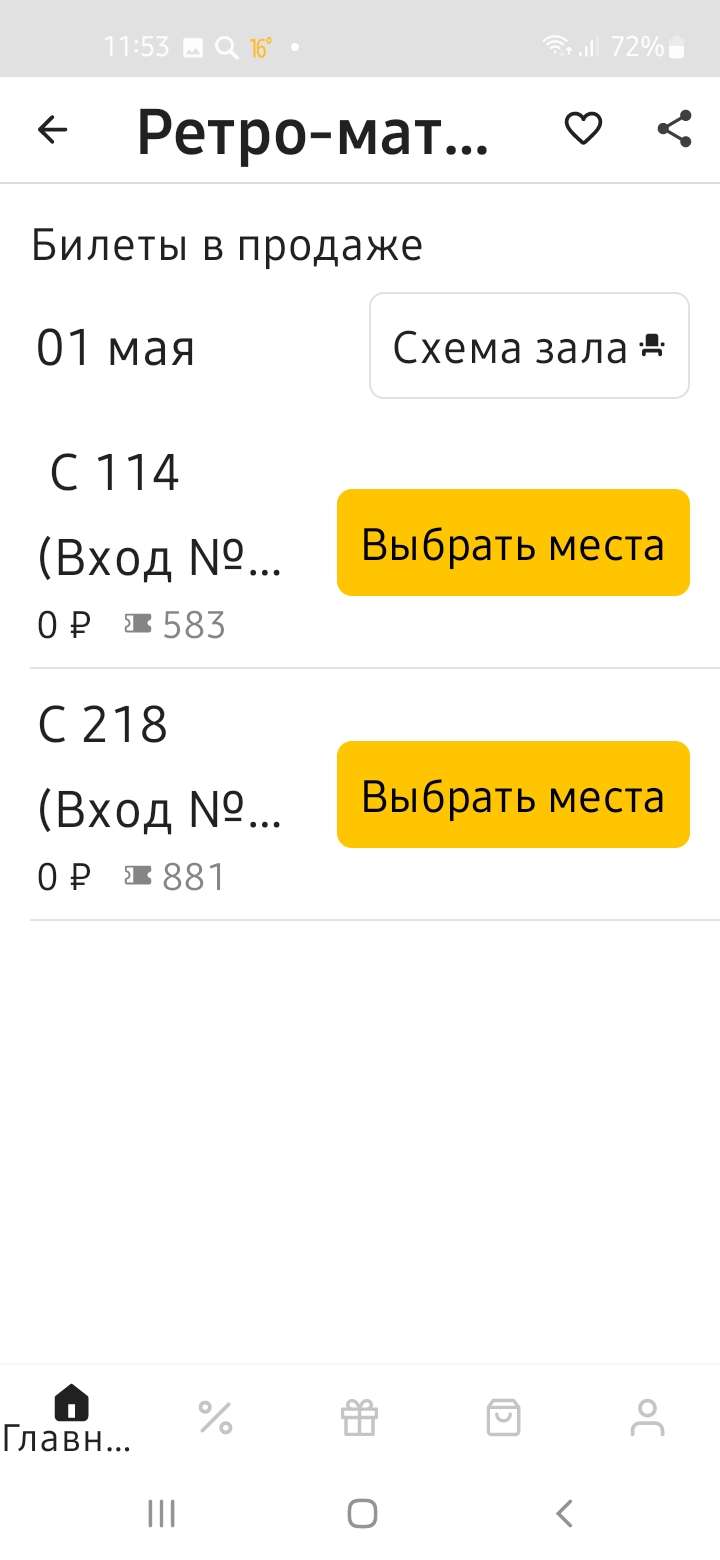Tap the percent discounts icon in bottom bar
720x1560 pixels.
214,1415
